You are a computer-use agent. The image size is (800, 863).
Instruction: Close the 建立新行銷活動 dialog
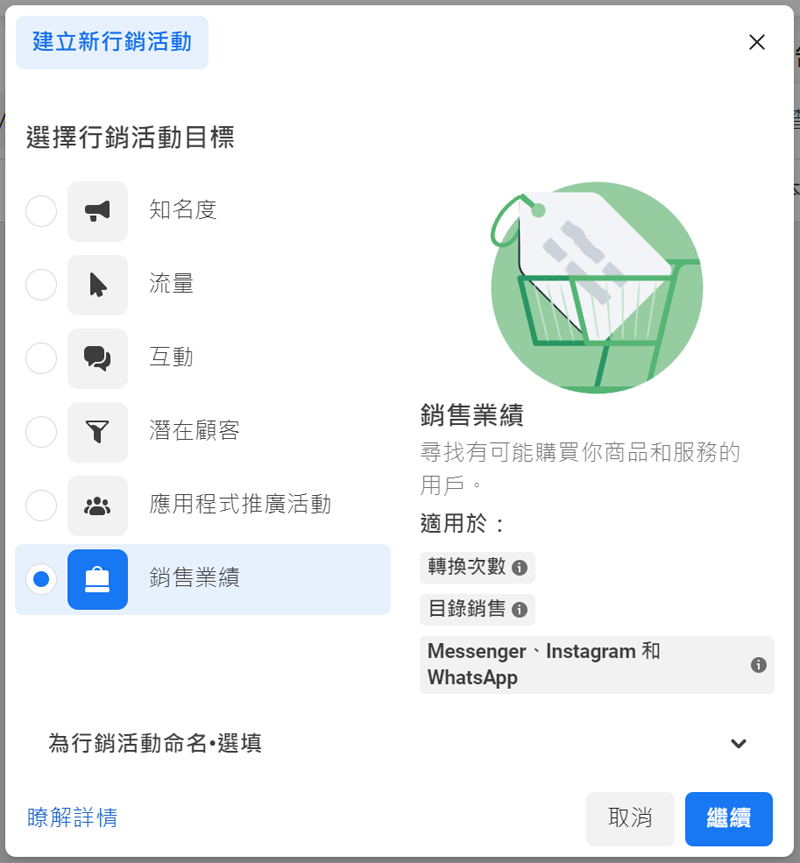[757, 42]
